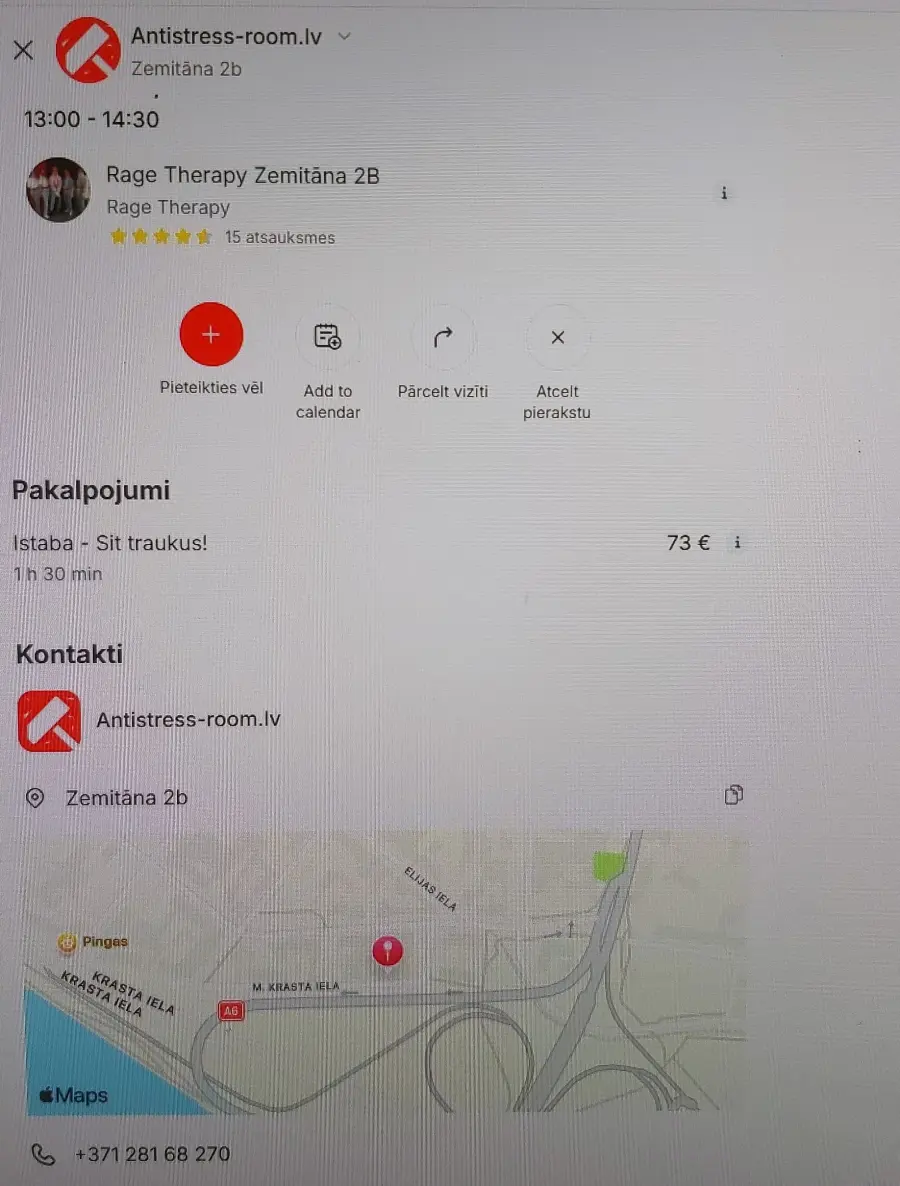Screen dimensions: 900x1186
Task: Cancel booking via Atcelt pierakstu
Action: point(558,337)
